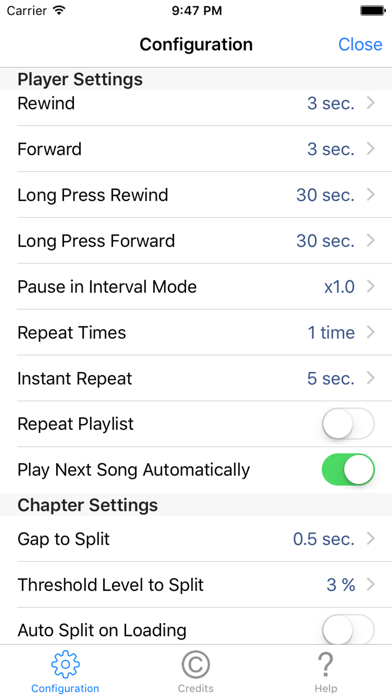
Task: Open Gap to Split setting
Action: 196,539
